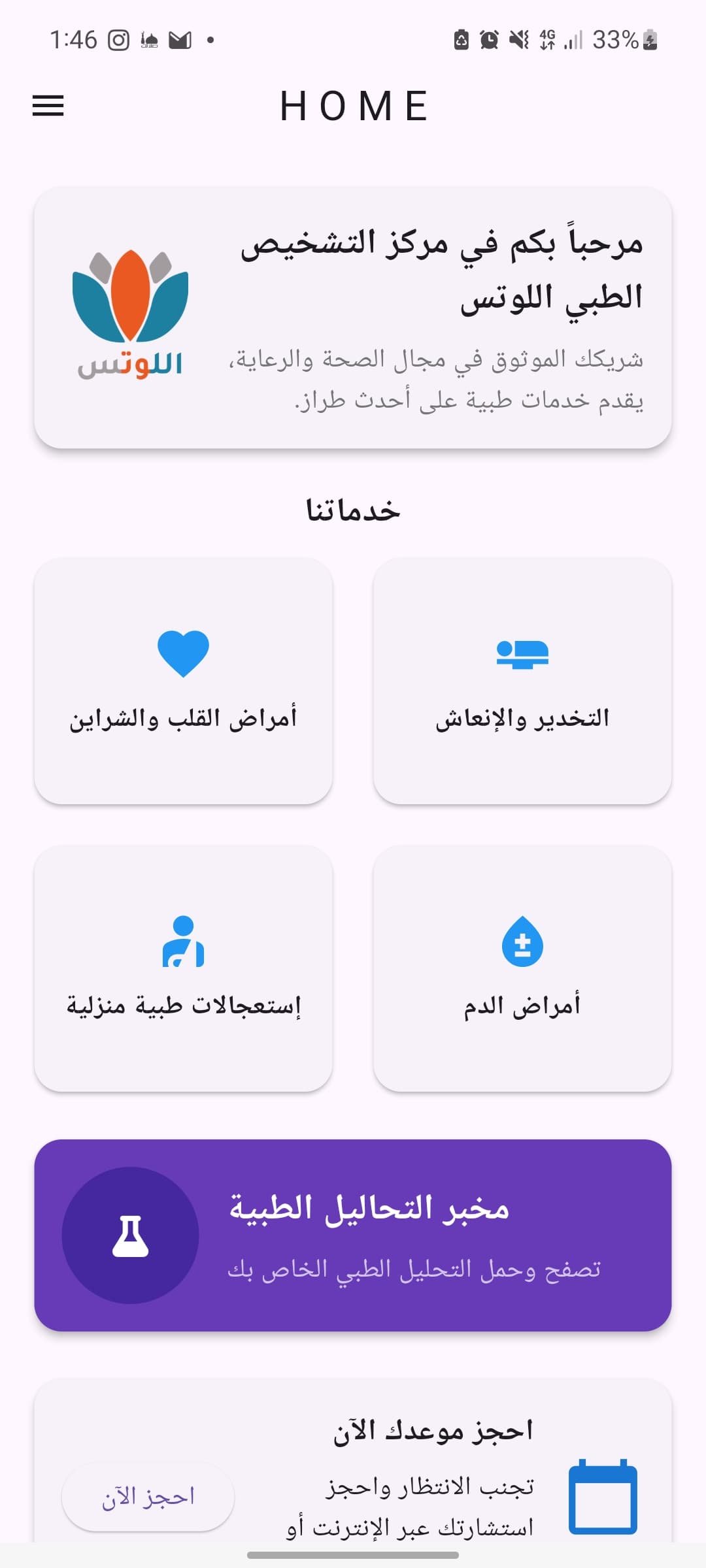Select the أمراض الدم service card
This screenshot has width=706, height=1568.
pos(522,968)
